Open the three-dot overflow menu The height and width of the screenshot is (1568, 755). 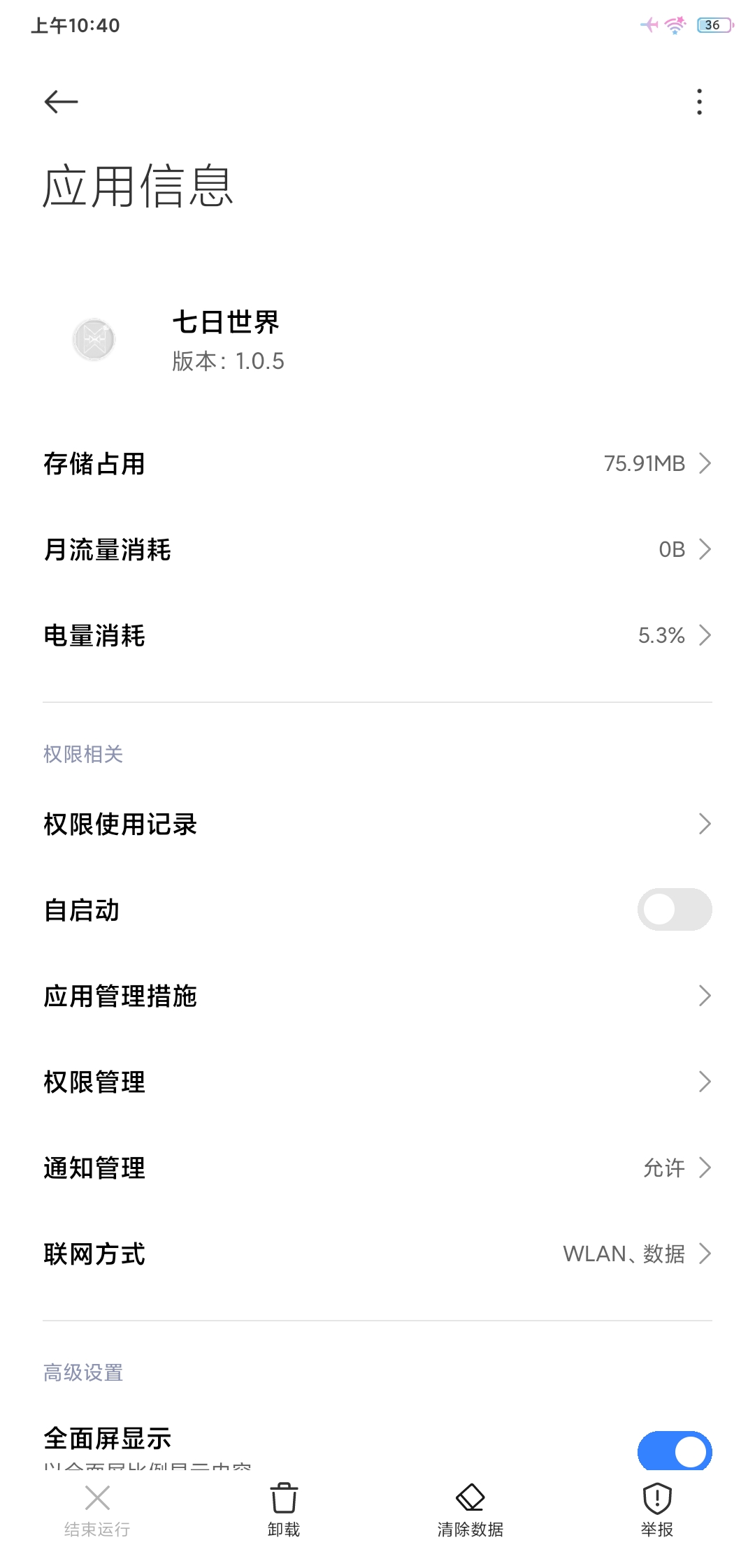698,103
